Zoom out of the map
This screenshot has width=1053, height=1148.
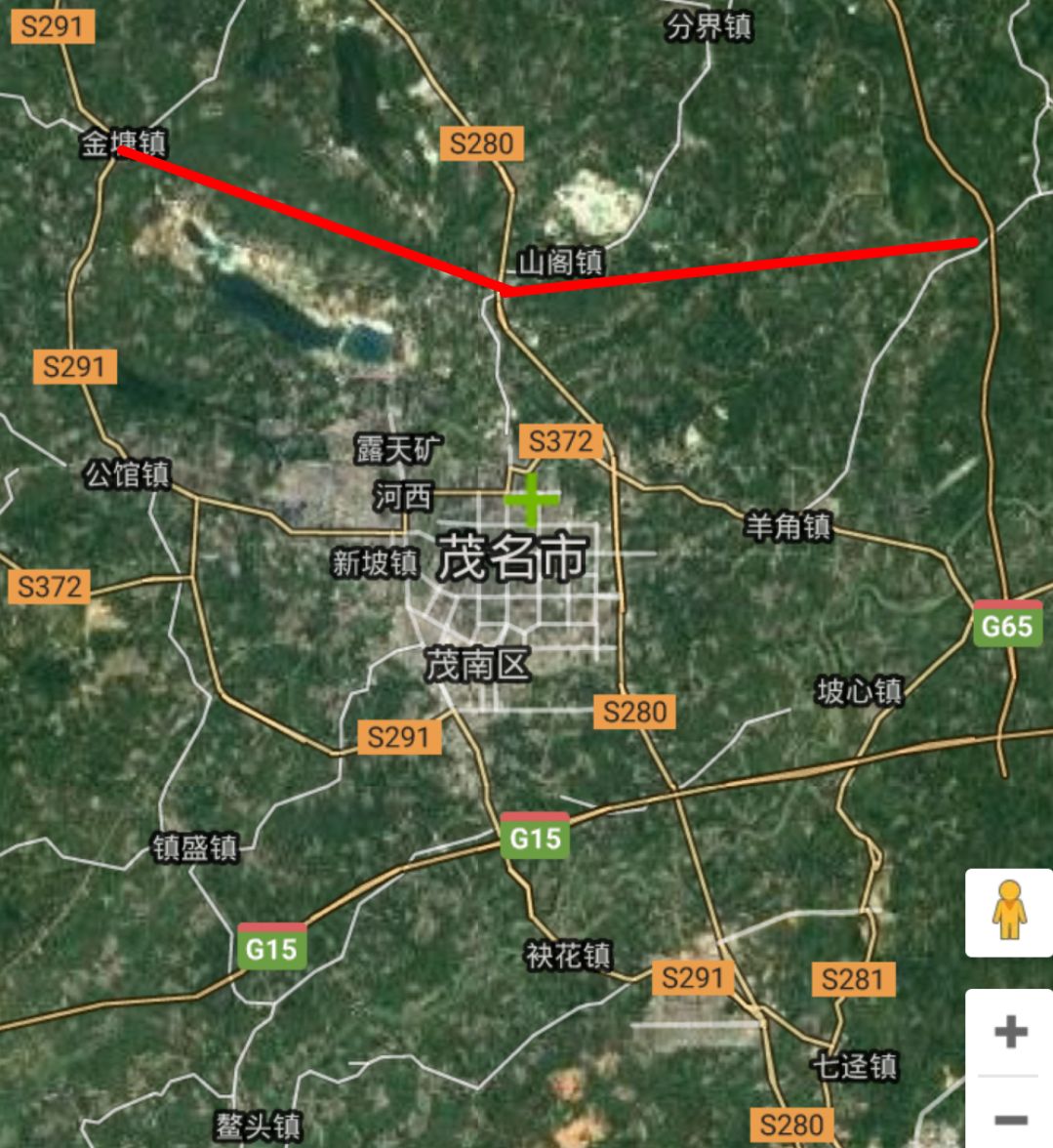1010,1118
